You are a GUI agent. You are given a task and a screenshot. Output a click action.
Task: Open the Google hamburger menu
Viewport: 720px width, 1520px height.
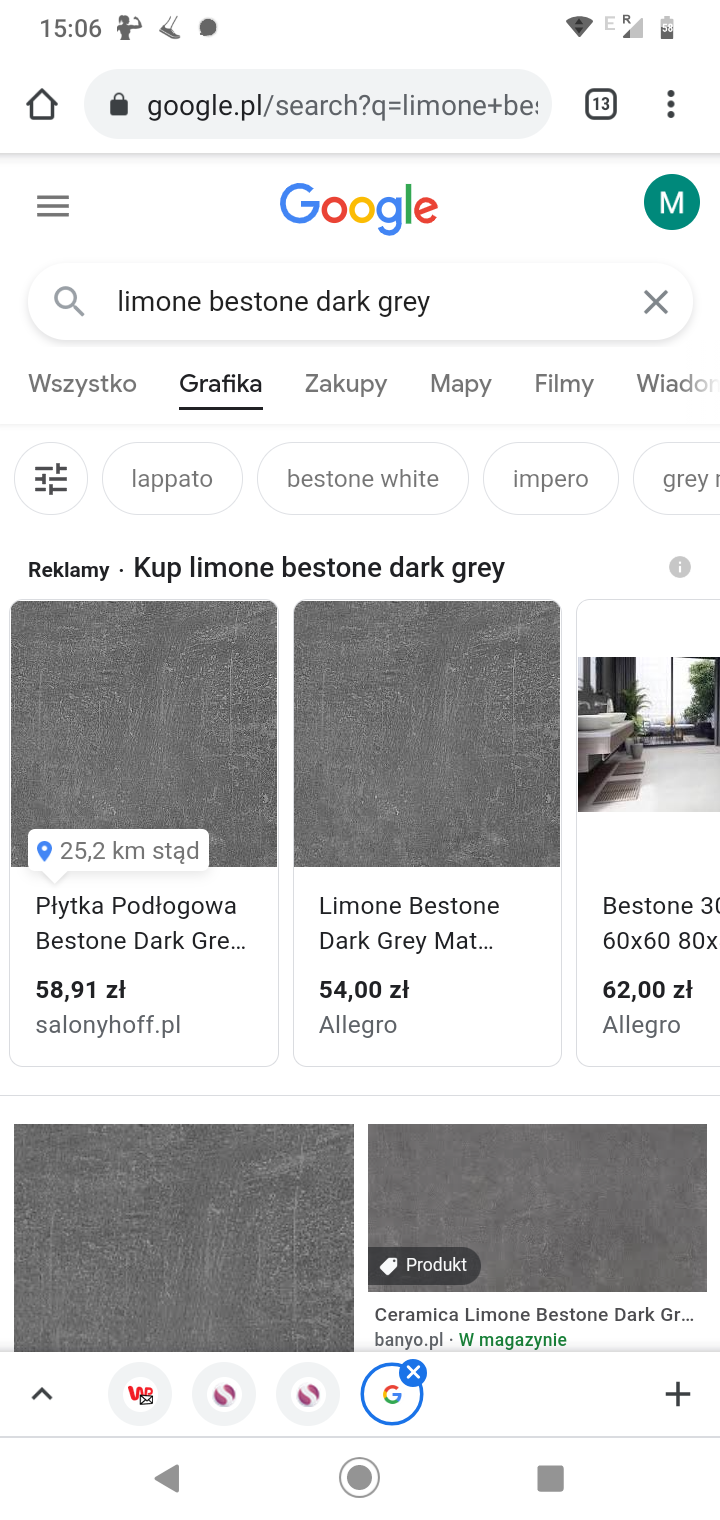[53, 207]
